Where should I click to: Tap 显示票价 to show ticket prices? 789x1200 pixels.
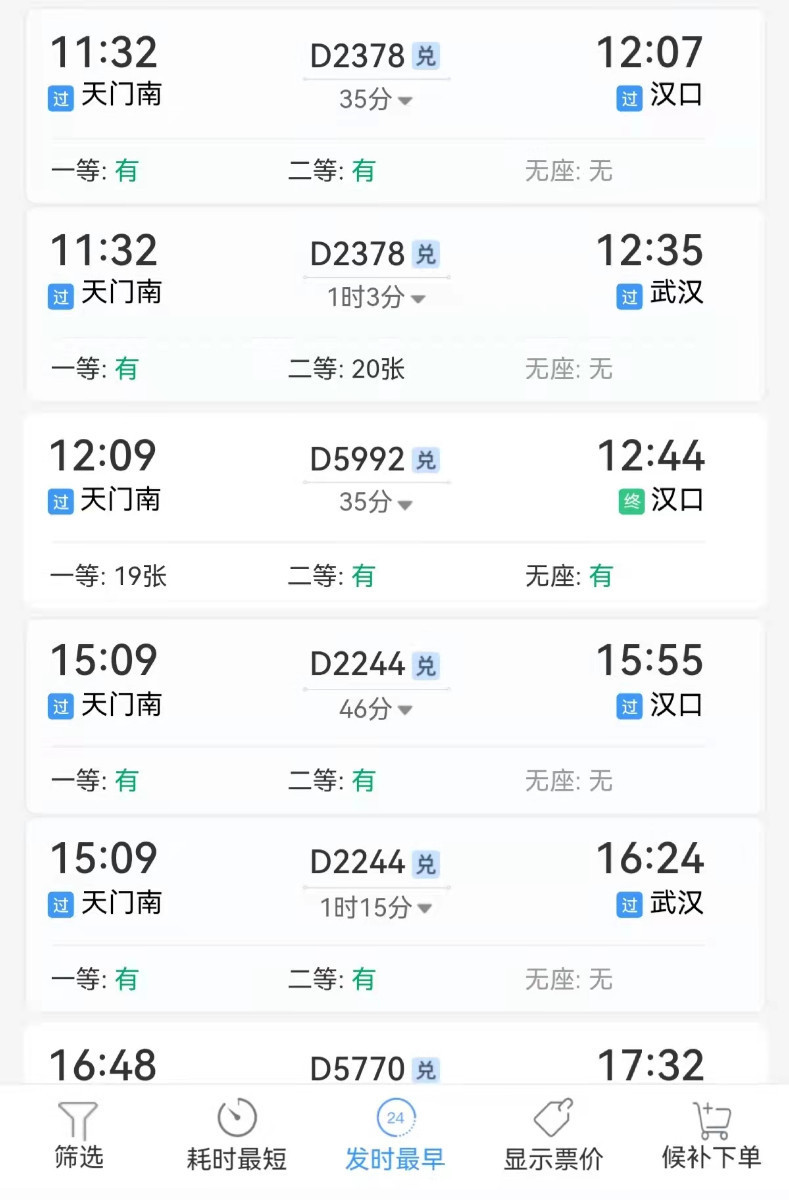coord(553,1137)
